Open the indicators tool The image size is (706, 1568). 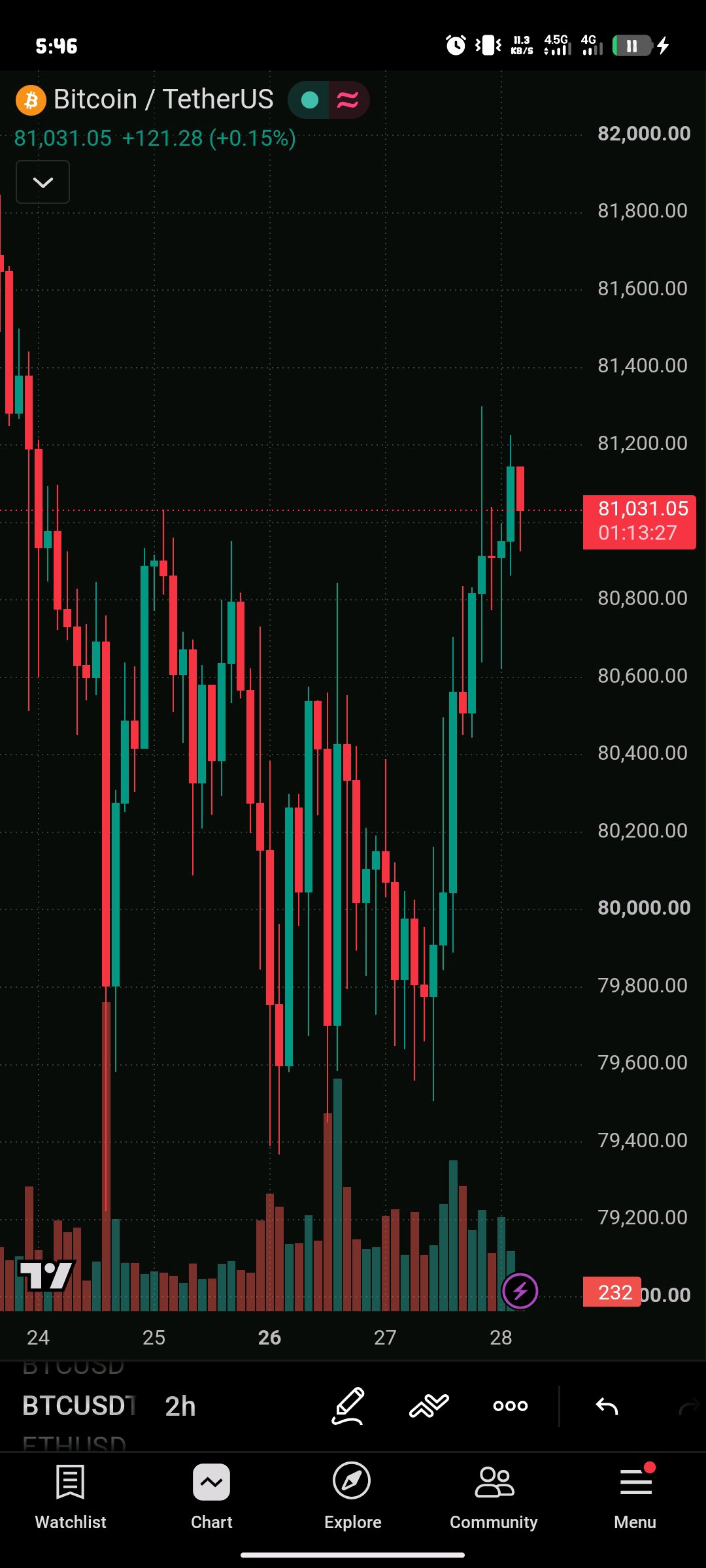coord(429,1405)
